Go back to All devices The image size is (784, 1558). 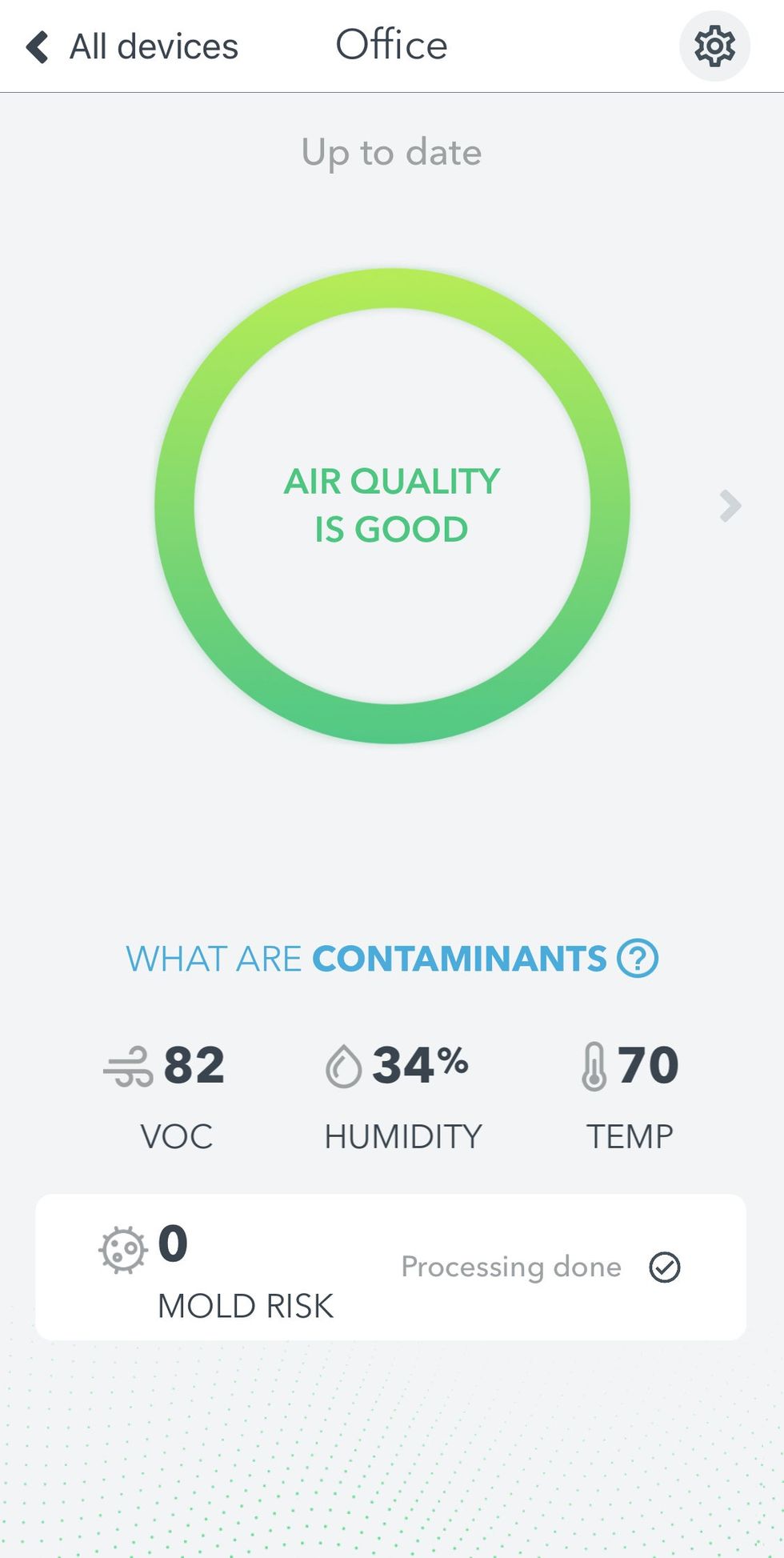pos(132,46)
